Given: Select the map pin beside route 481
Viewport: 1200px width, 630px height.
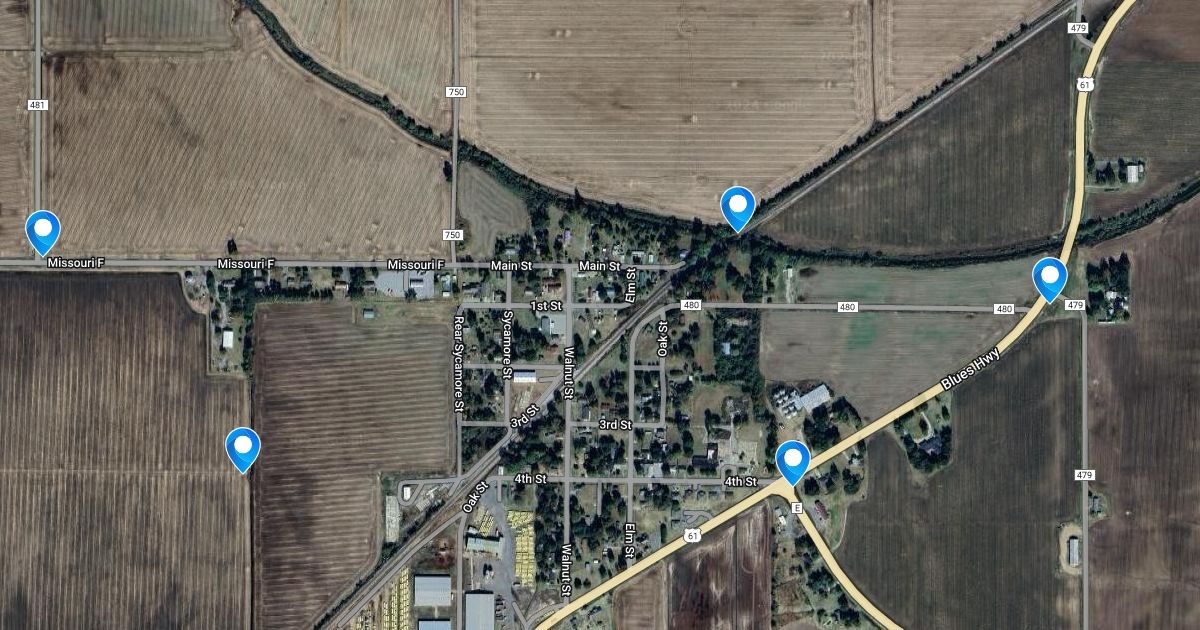Looking at the screenshot, I should [43, 231].
